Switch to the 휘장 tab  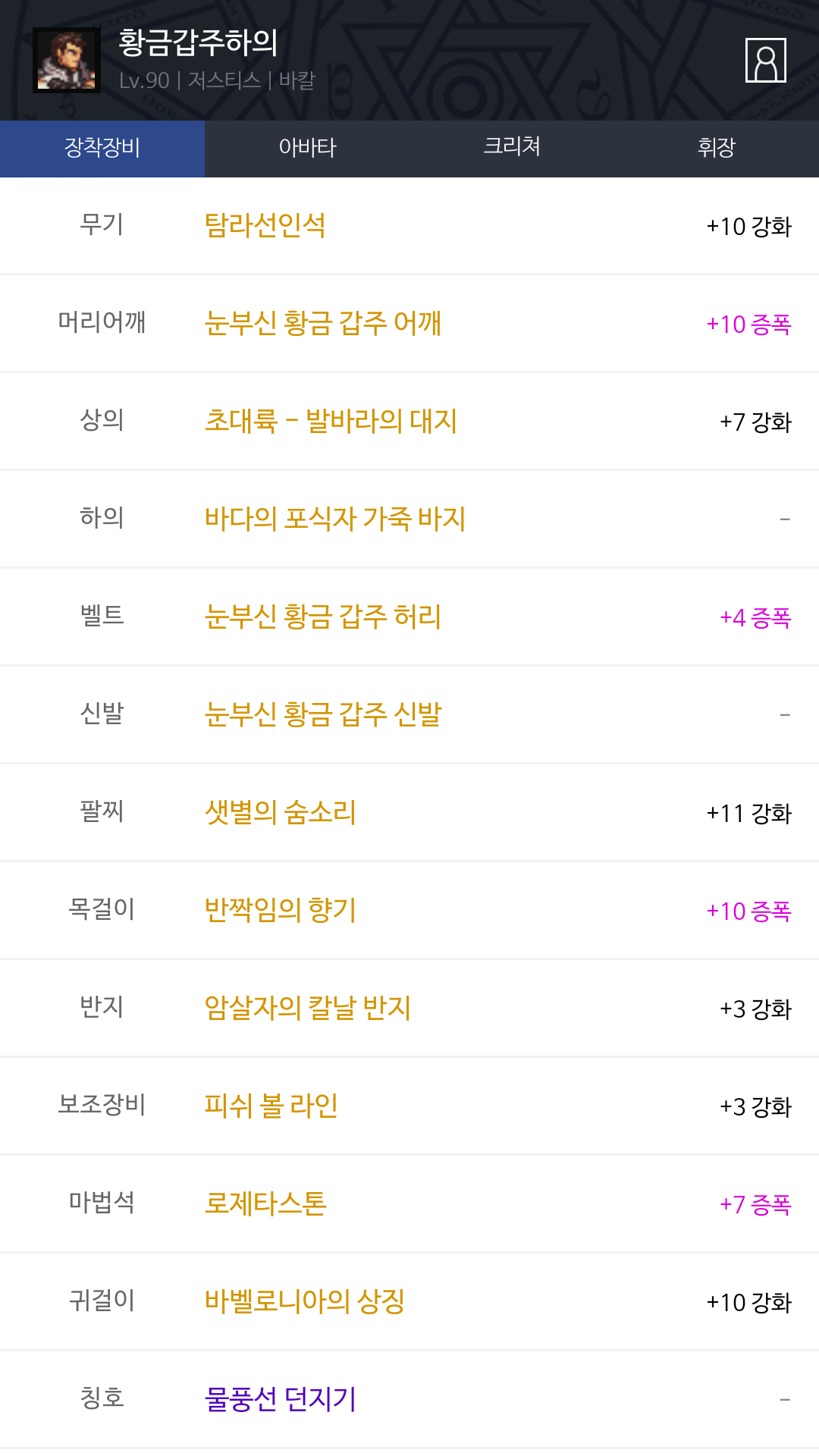[717, 148]
